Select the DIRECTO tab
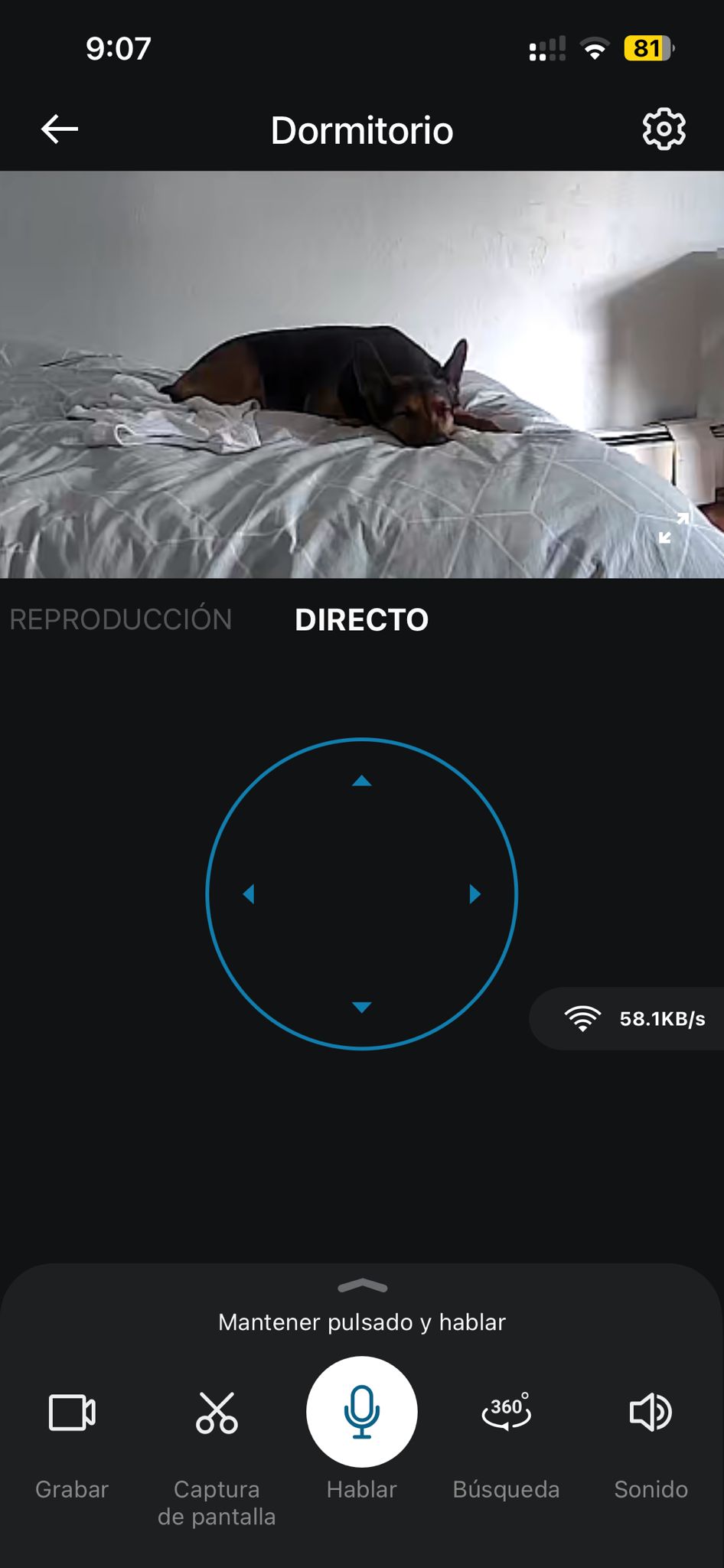 click(361, 619)
